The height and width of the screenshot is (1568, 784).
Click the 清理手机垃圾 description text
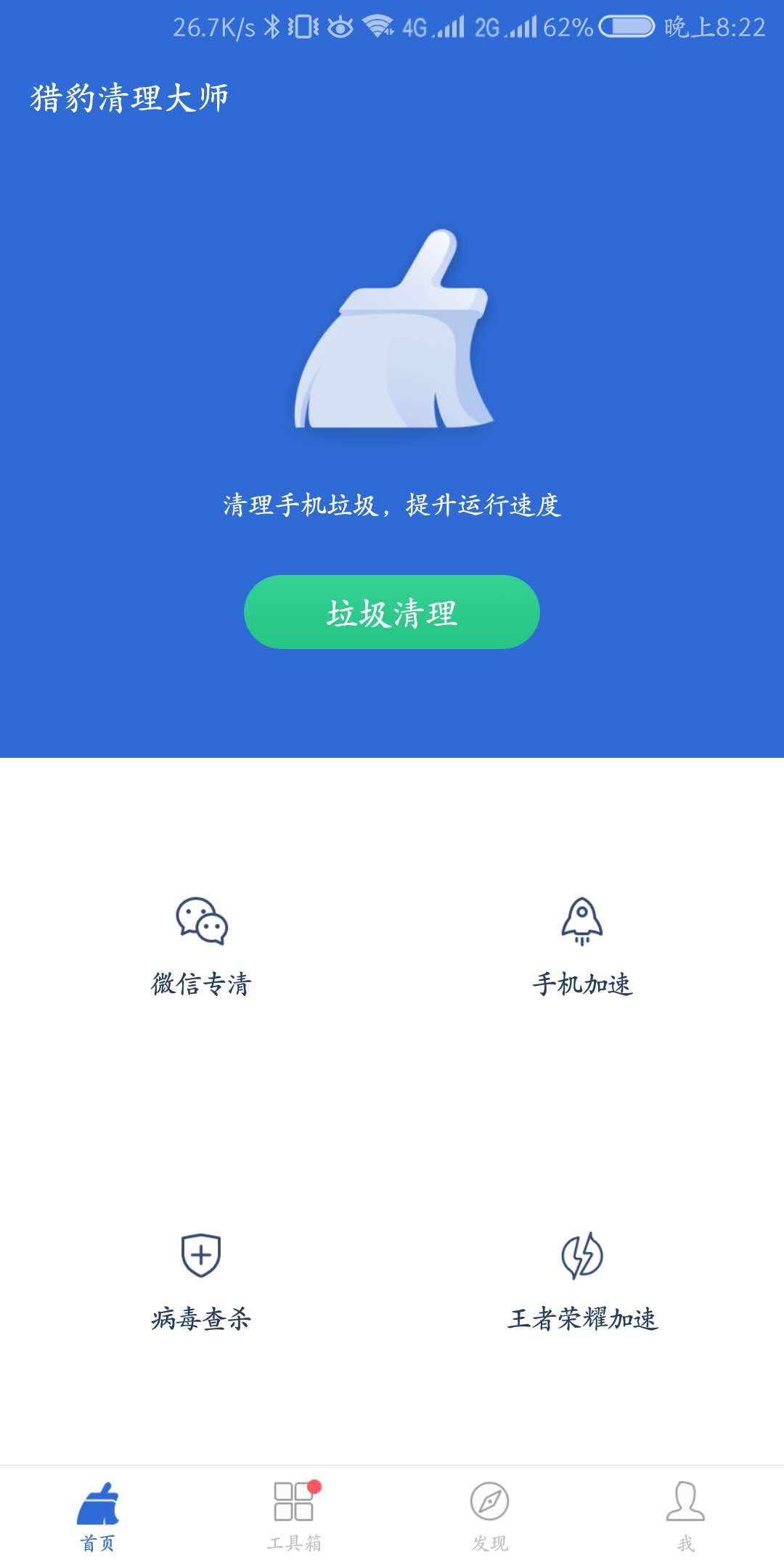[x=392, y=508]
